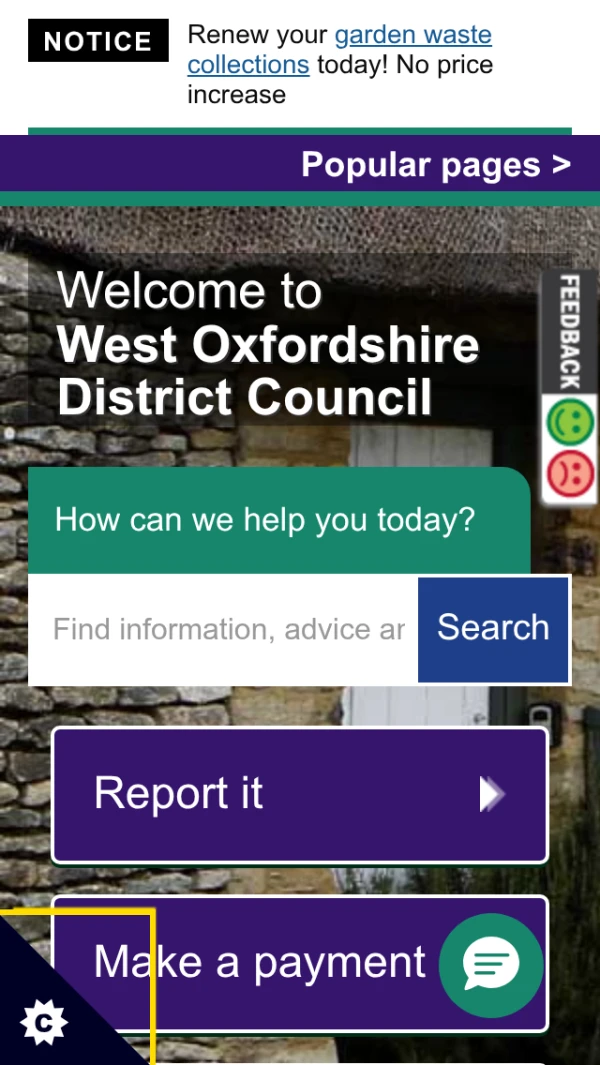Tap the blue Search button
The width and height of the screenshot is (600, 1065).
493,629
